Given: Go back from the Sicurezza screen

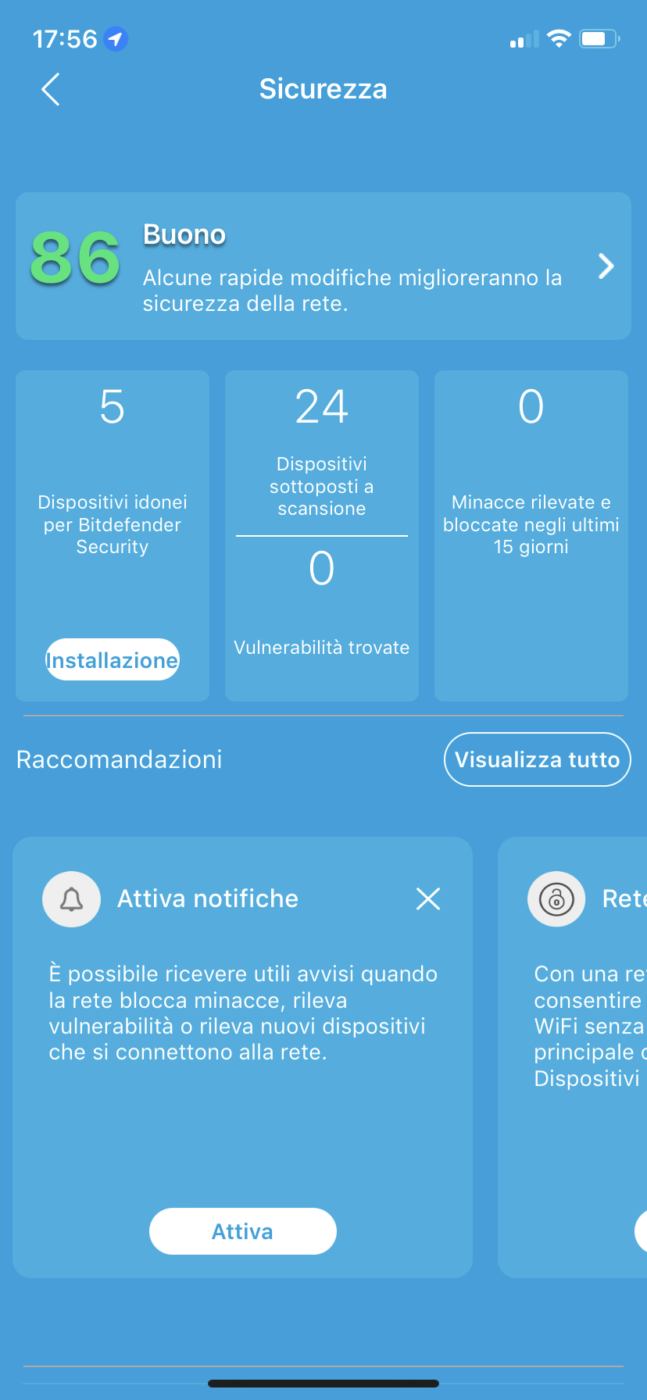Looking at the screenshot, I should coord(51,89).
